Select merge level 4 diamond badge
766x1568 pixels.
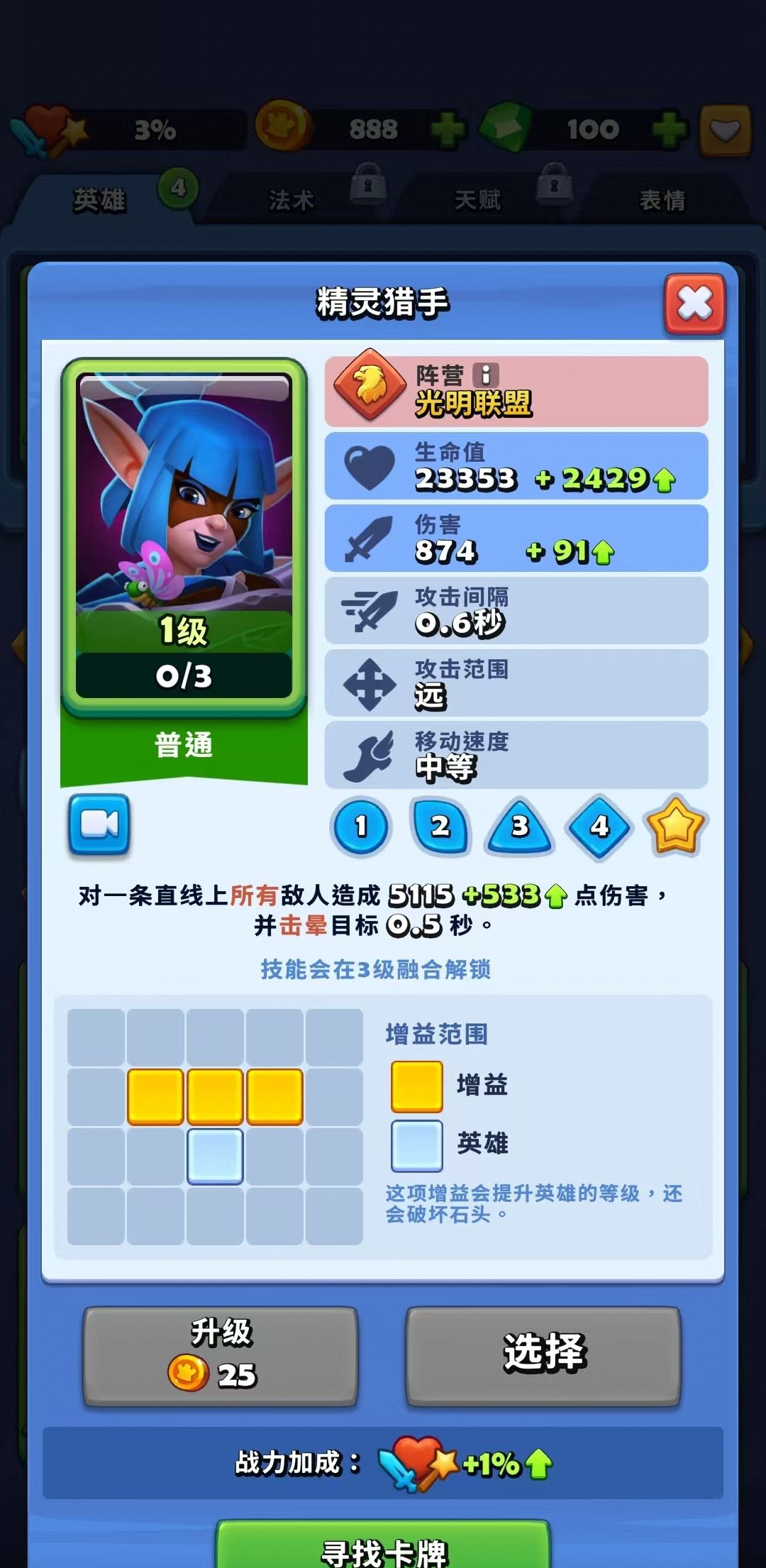[x=599, y=826]
